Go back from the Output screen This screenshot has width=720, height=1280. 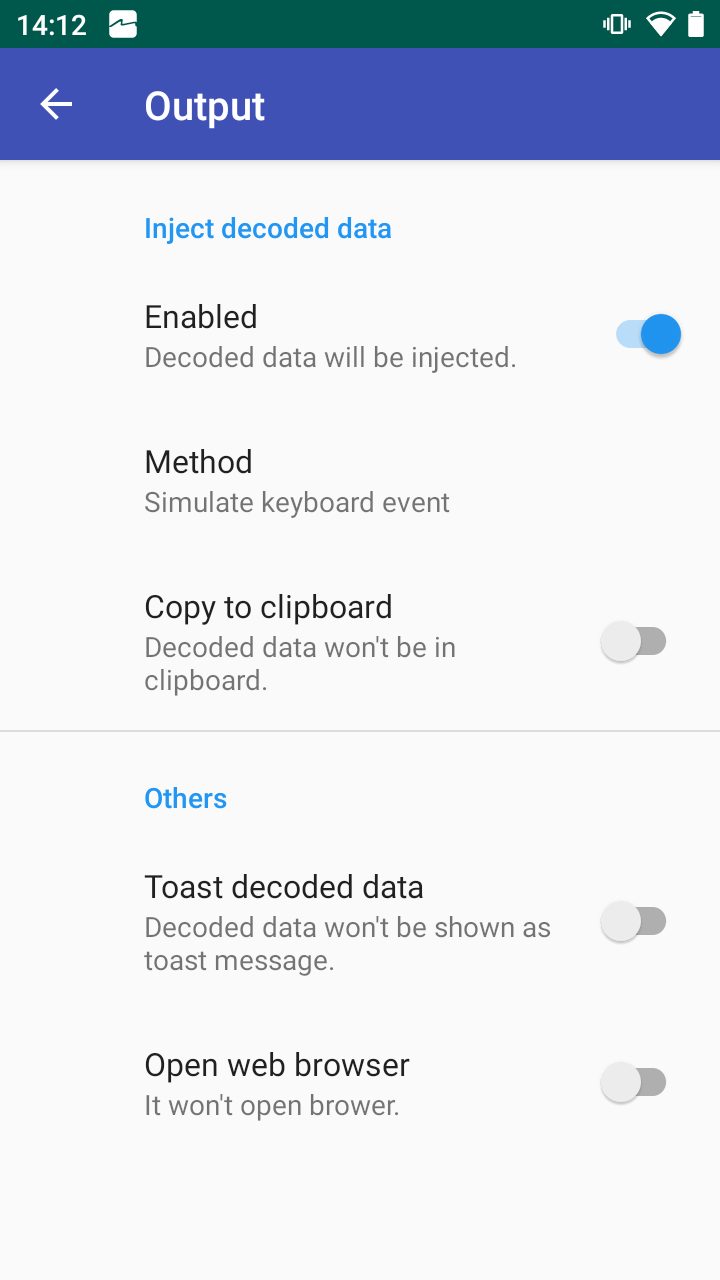pos(56,104)
